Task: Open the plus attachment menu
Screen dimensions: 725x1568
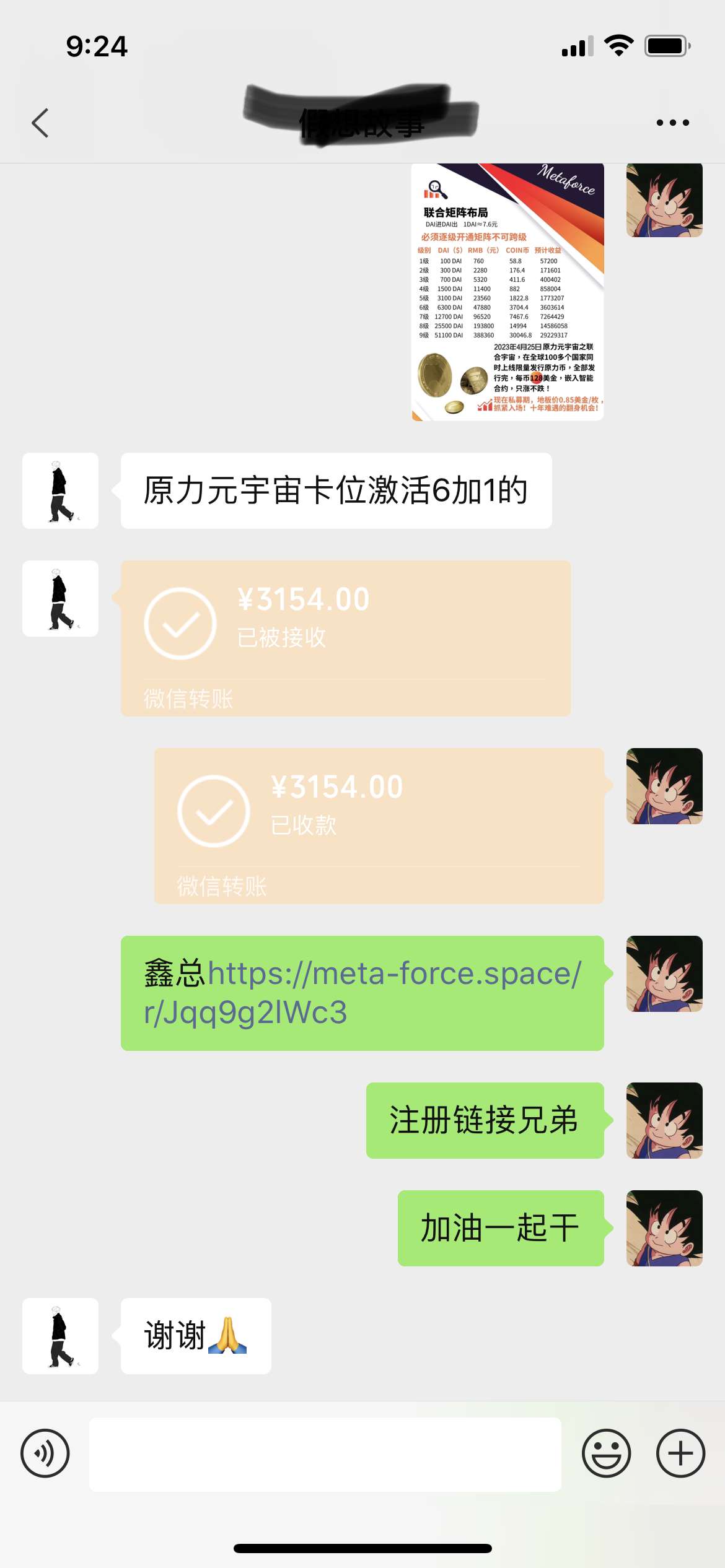Action: point(680,1453)
